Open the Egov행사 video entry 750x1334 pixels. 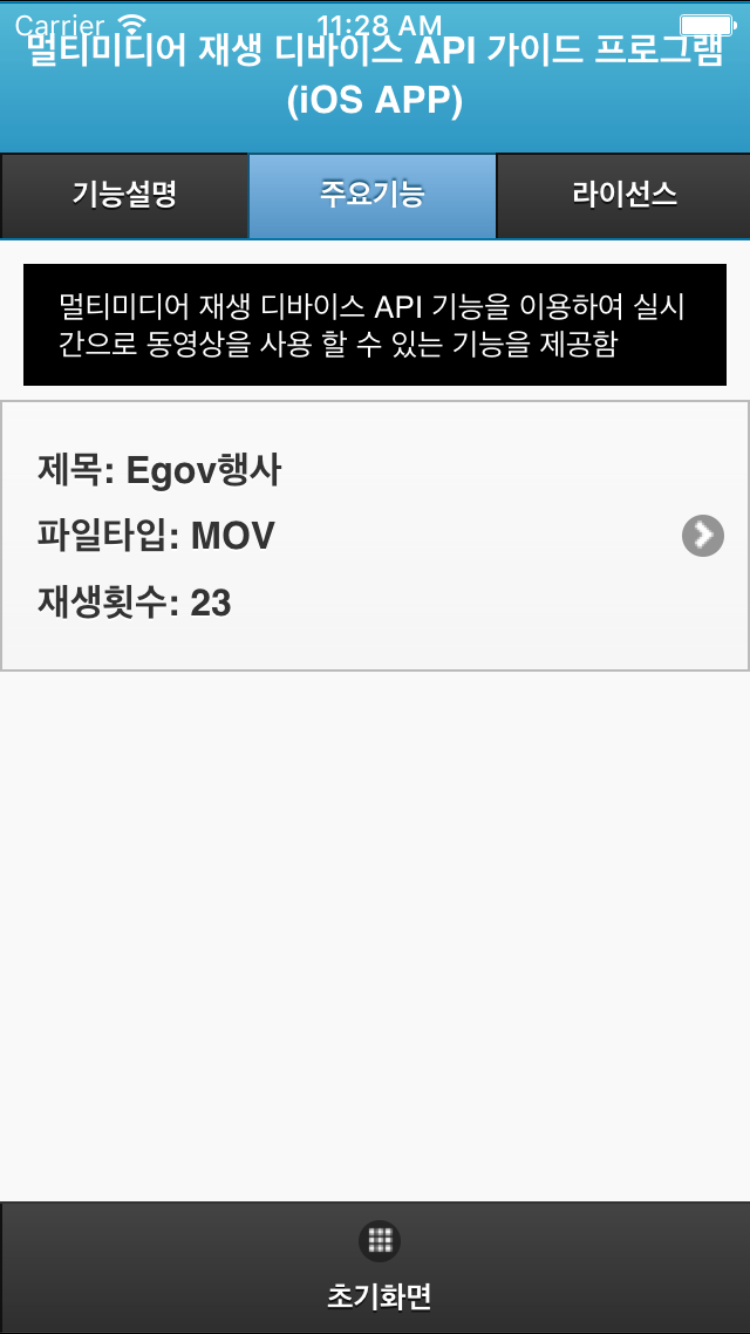(374, 536)
